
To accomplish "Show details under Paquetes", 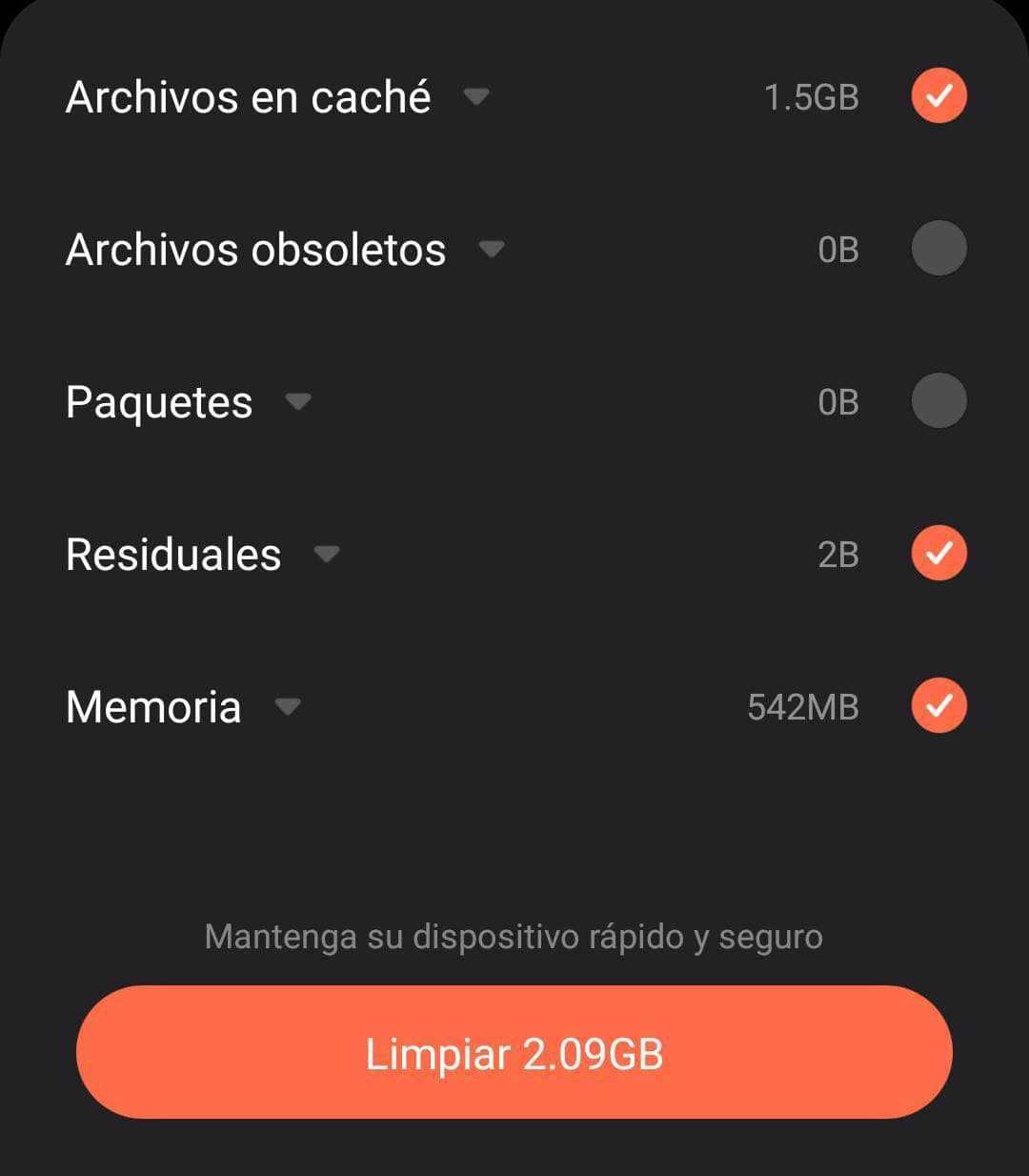I will point(298,402).
